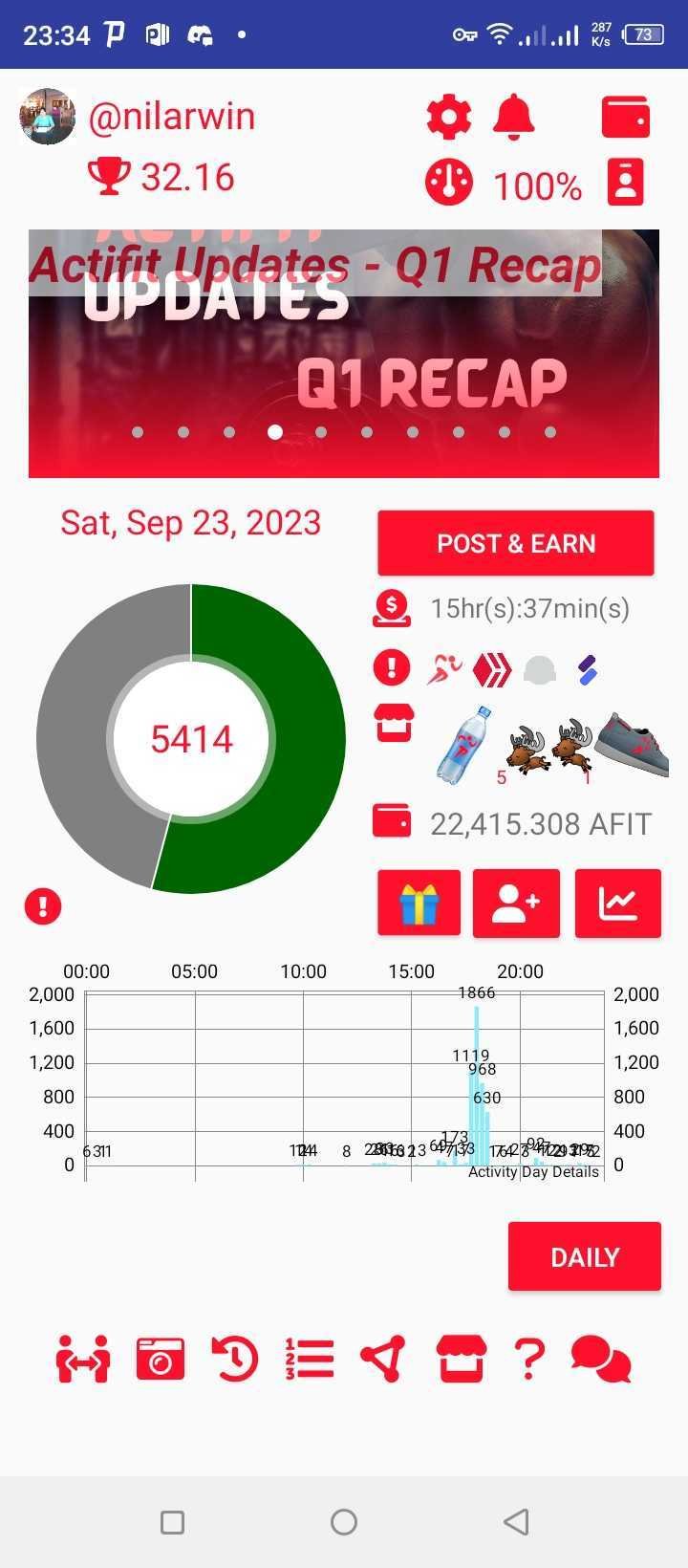Image resolution: width=688 pixels, height=1568 pixels.
Task: Open the profile badge icon beside 100%
Action: point(626,182)
